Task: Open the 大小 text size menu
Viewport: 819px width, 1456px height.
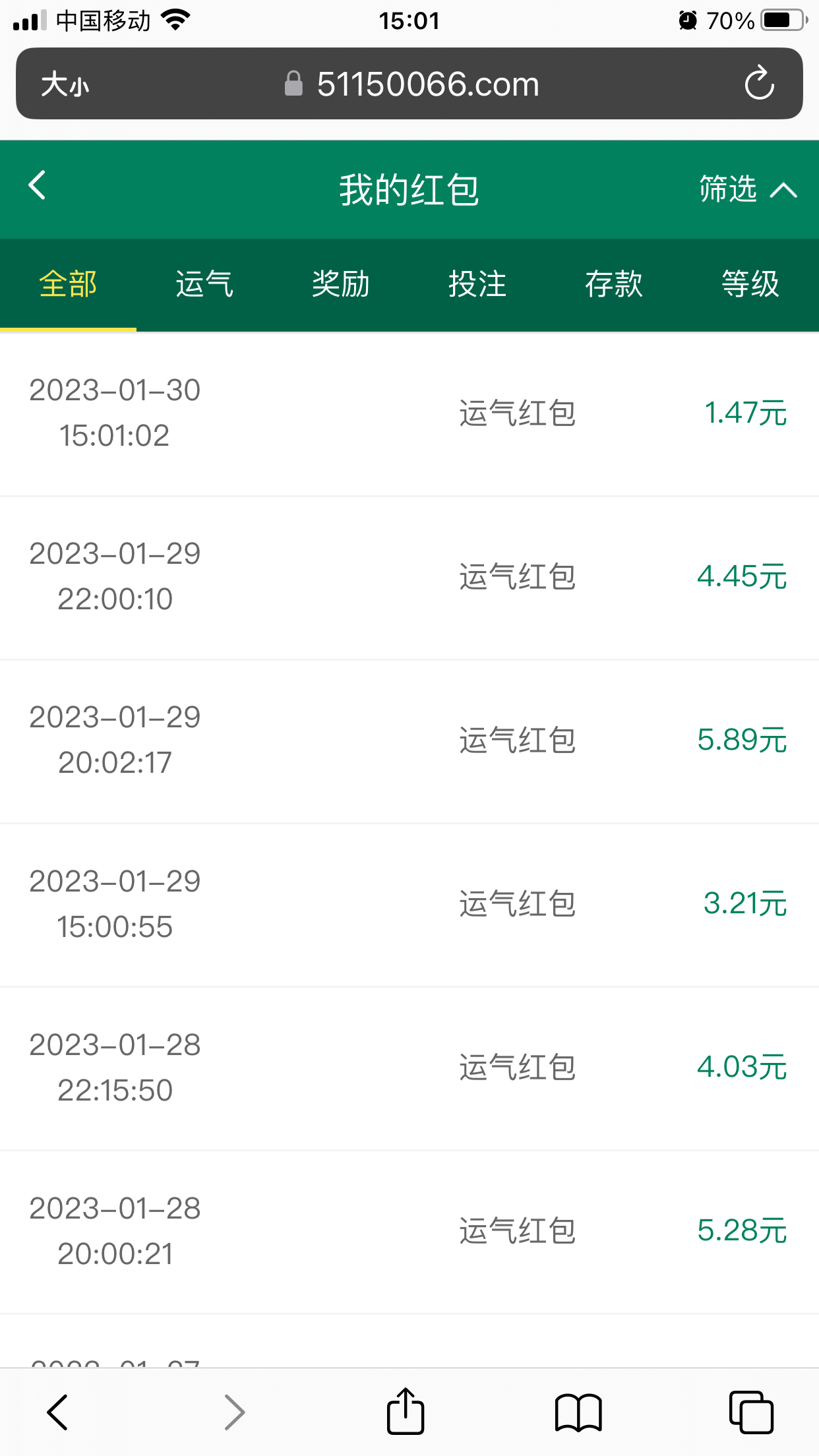Action: (65, 84)
